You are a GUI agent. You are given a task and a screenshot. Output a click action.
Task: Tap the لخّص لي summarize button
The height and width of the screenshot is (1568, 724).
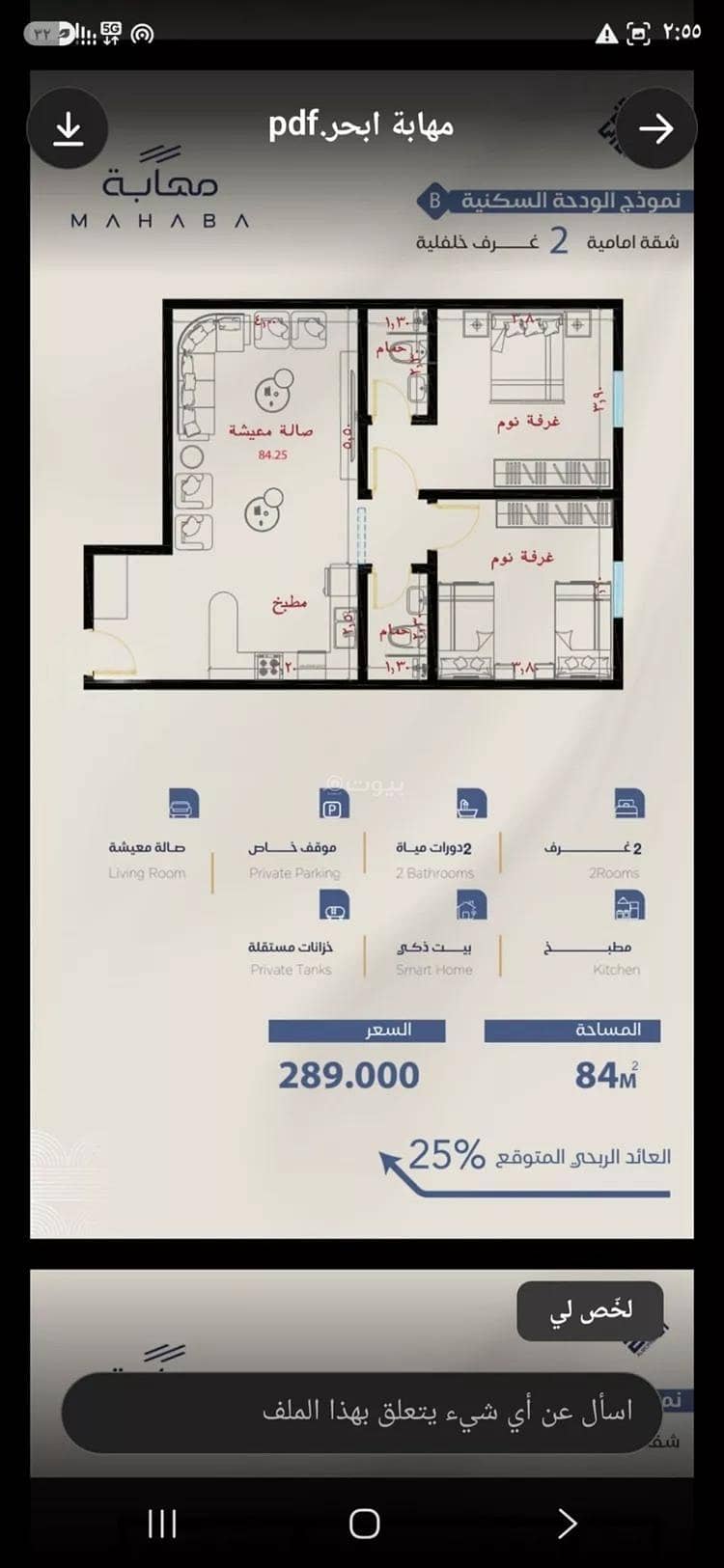590,1310
